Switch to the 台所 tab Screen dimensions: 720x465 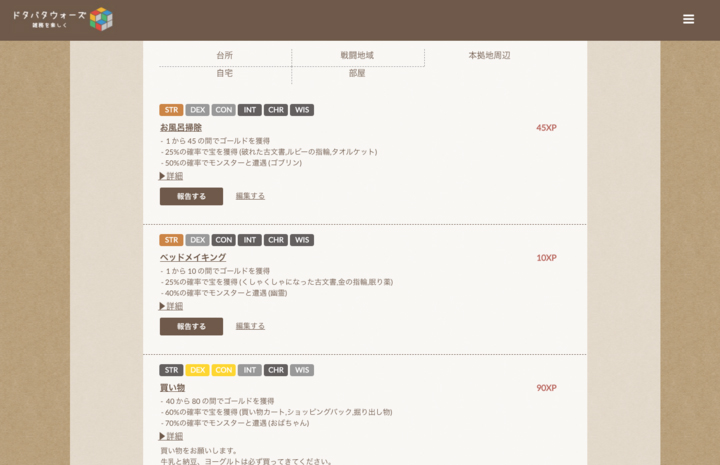(x=224, y=55)
